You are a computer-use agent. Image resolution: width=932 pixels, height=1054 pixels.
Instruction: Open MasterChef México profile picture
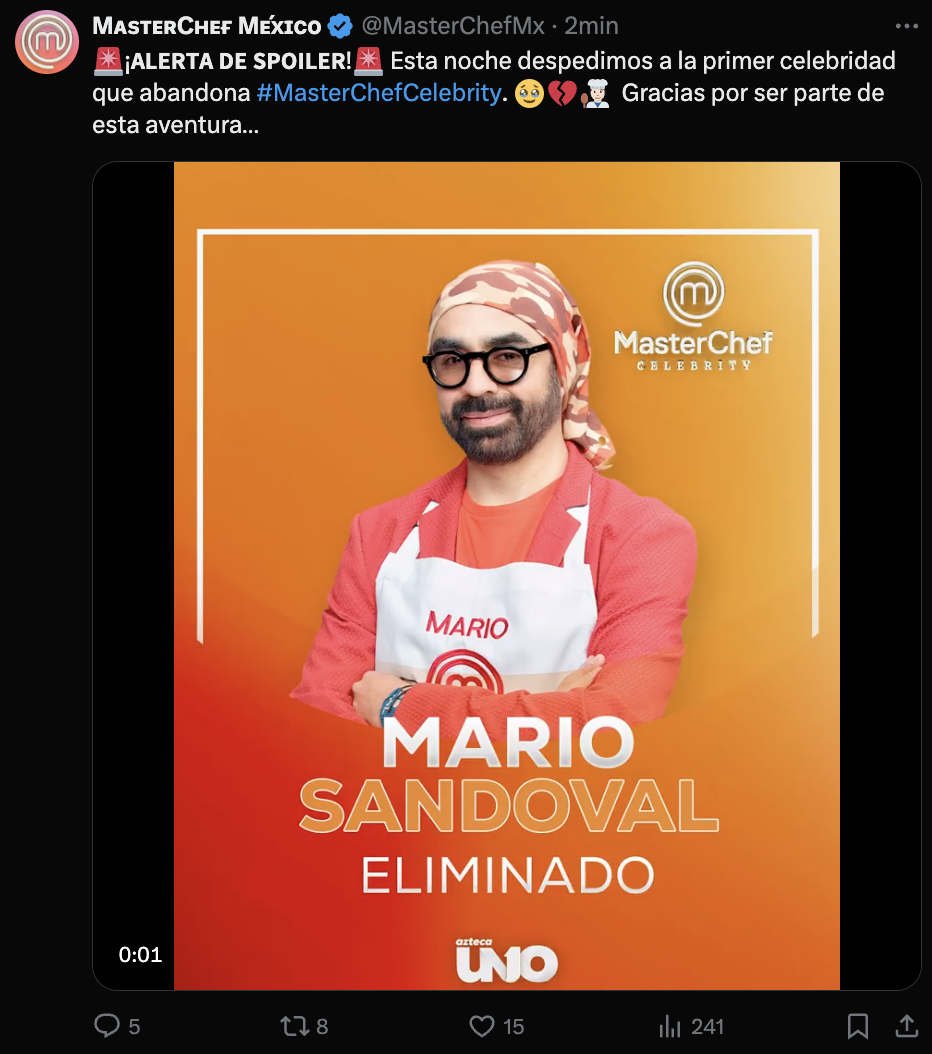(47, 42)
